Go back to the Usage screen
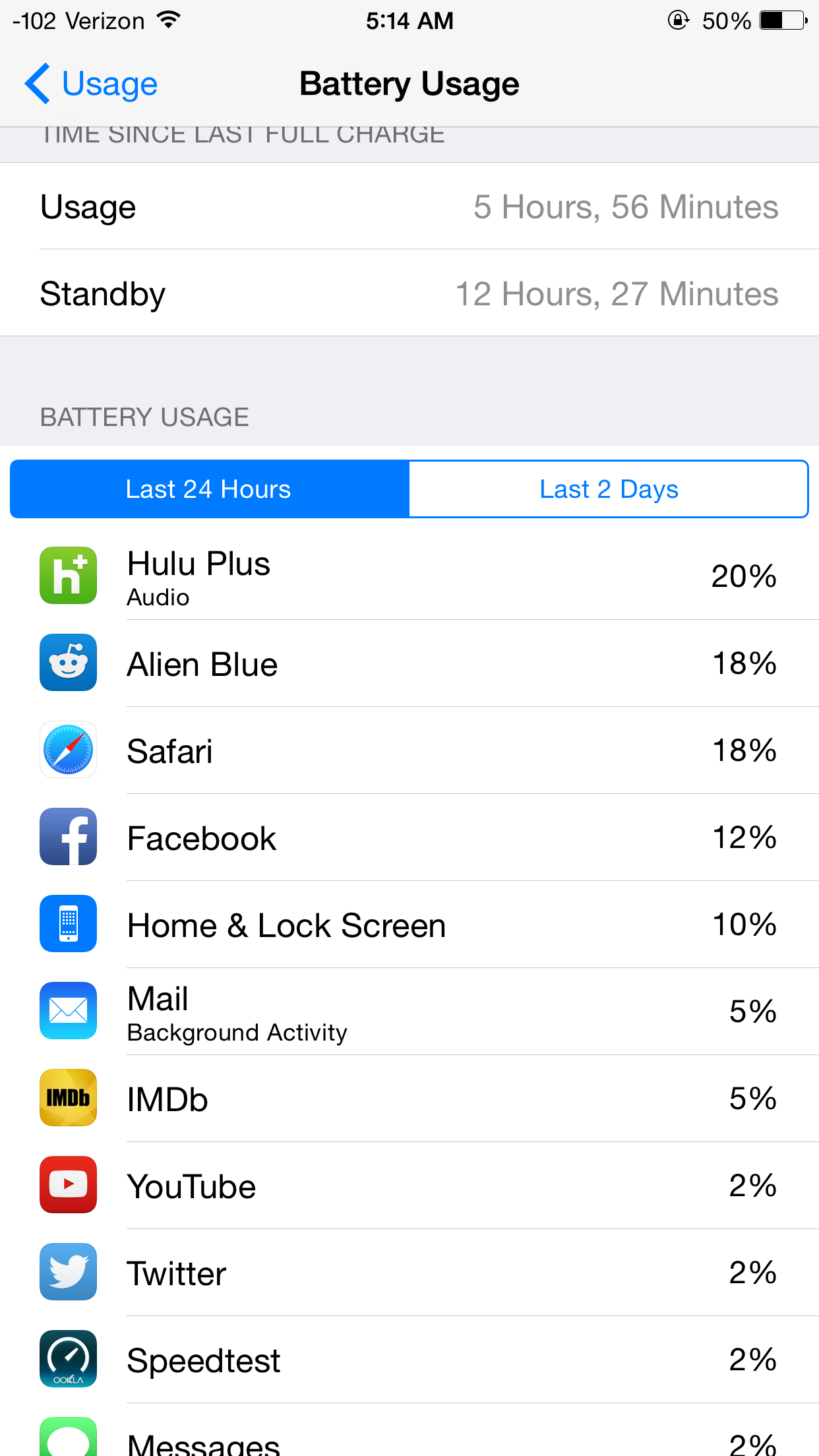Viewport: 819px width, 1456px height. coord(91,84)
